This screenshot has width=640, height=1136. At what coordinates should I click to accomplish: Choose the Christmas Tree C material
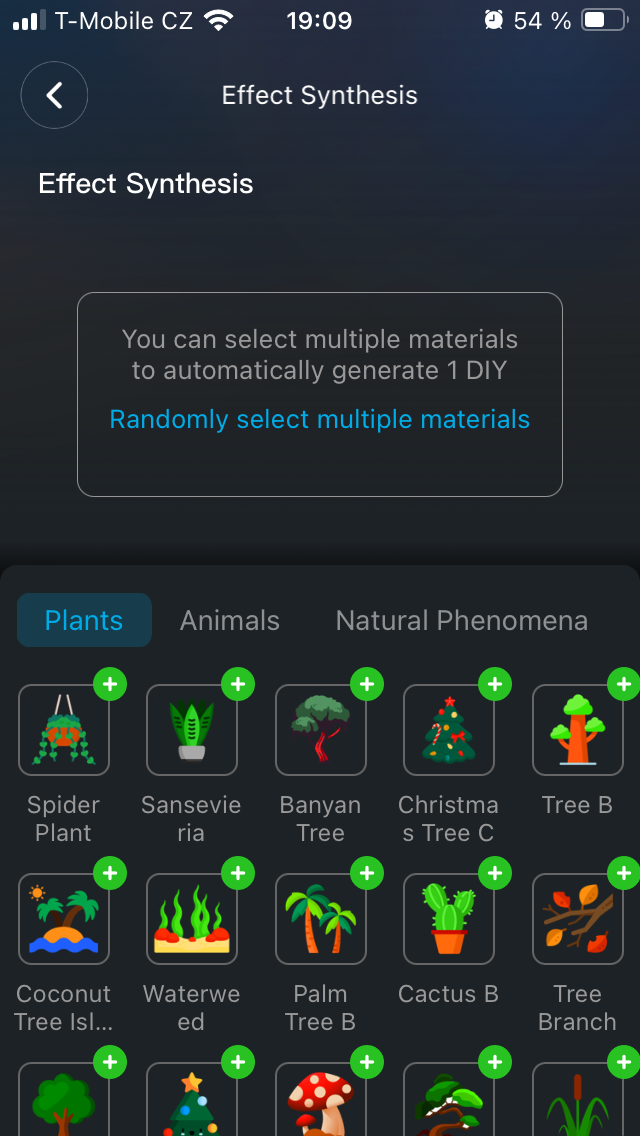(x=448, y=730)
